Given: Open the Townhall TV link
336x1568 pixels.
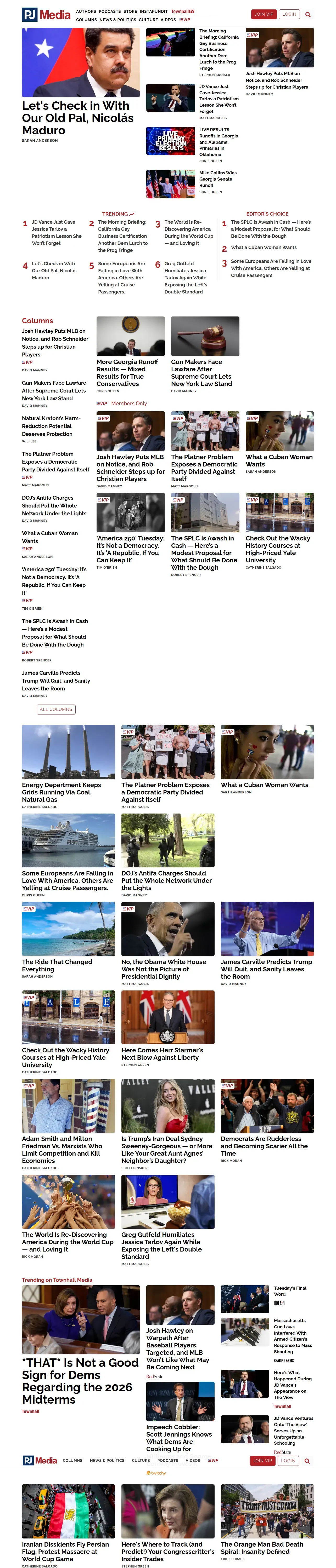Looking at the screenshot, I should pyautogui.click(x=182, y=11).
